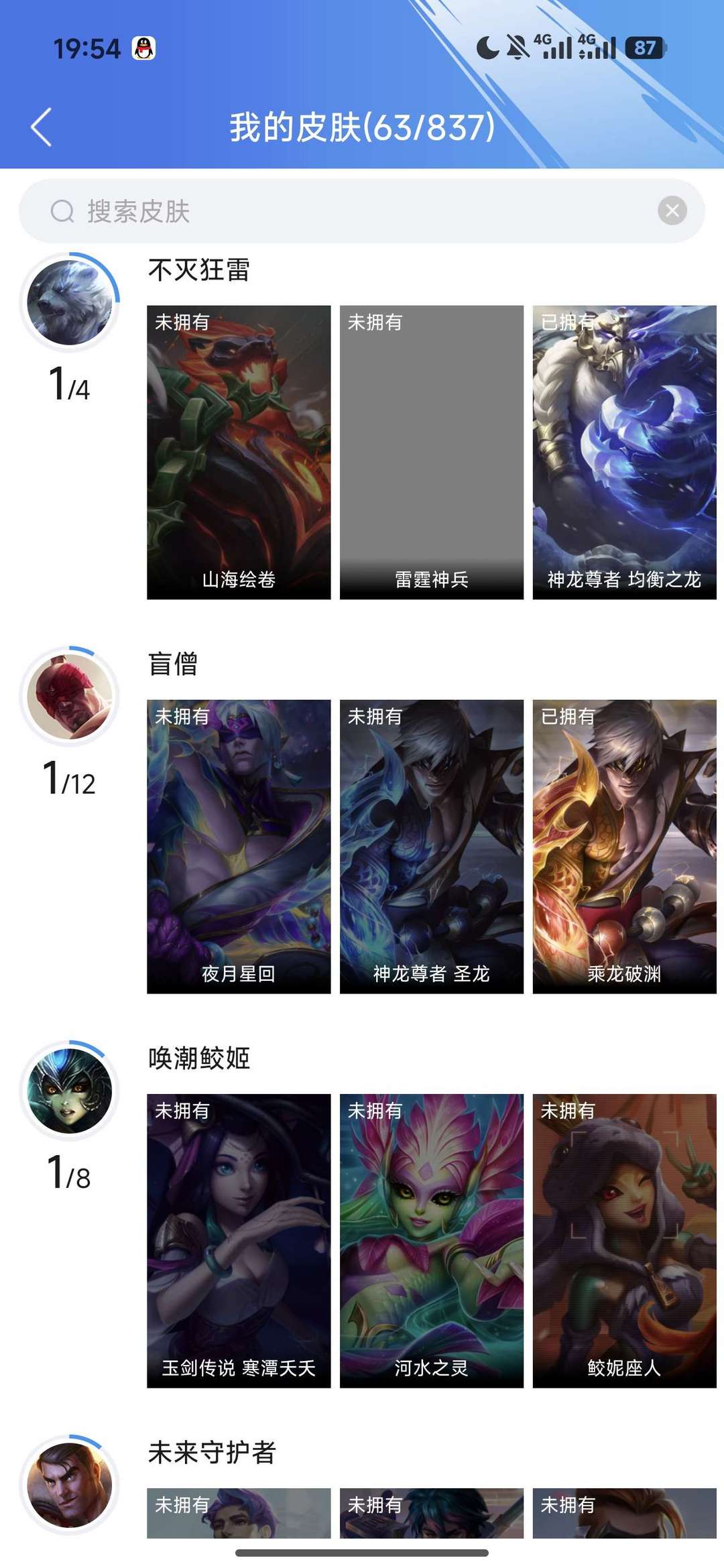
Task: Open the 山海绘卷 skin card
Action: 239,453
